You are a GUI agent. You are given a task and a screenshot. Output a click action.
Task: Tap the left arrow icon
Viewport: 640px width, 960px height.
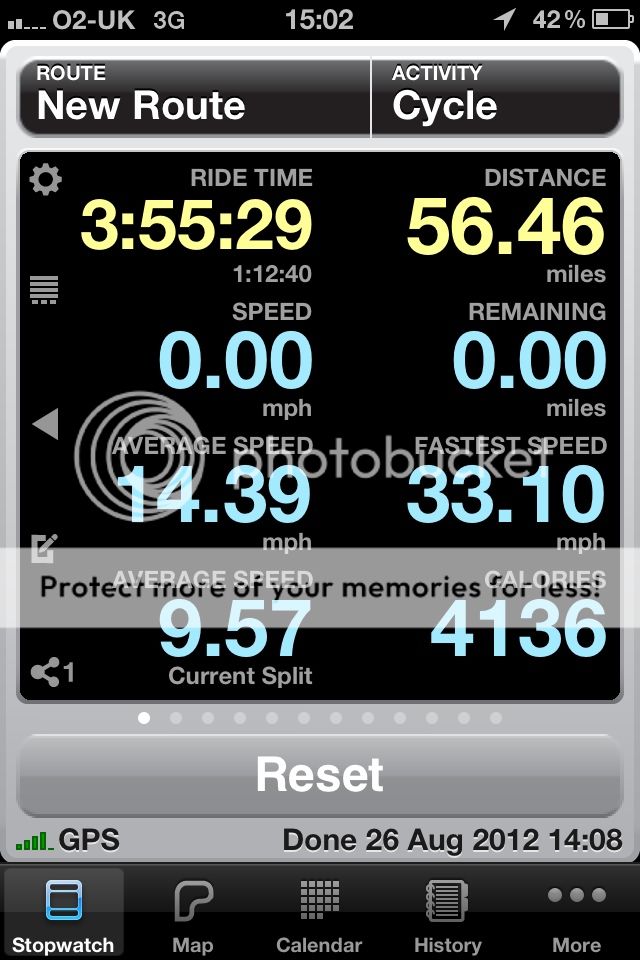click(x=45, y=424)
